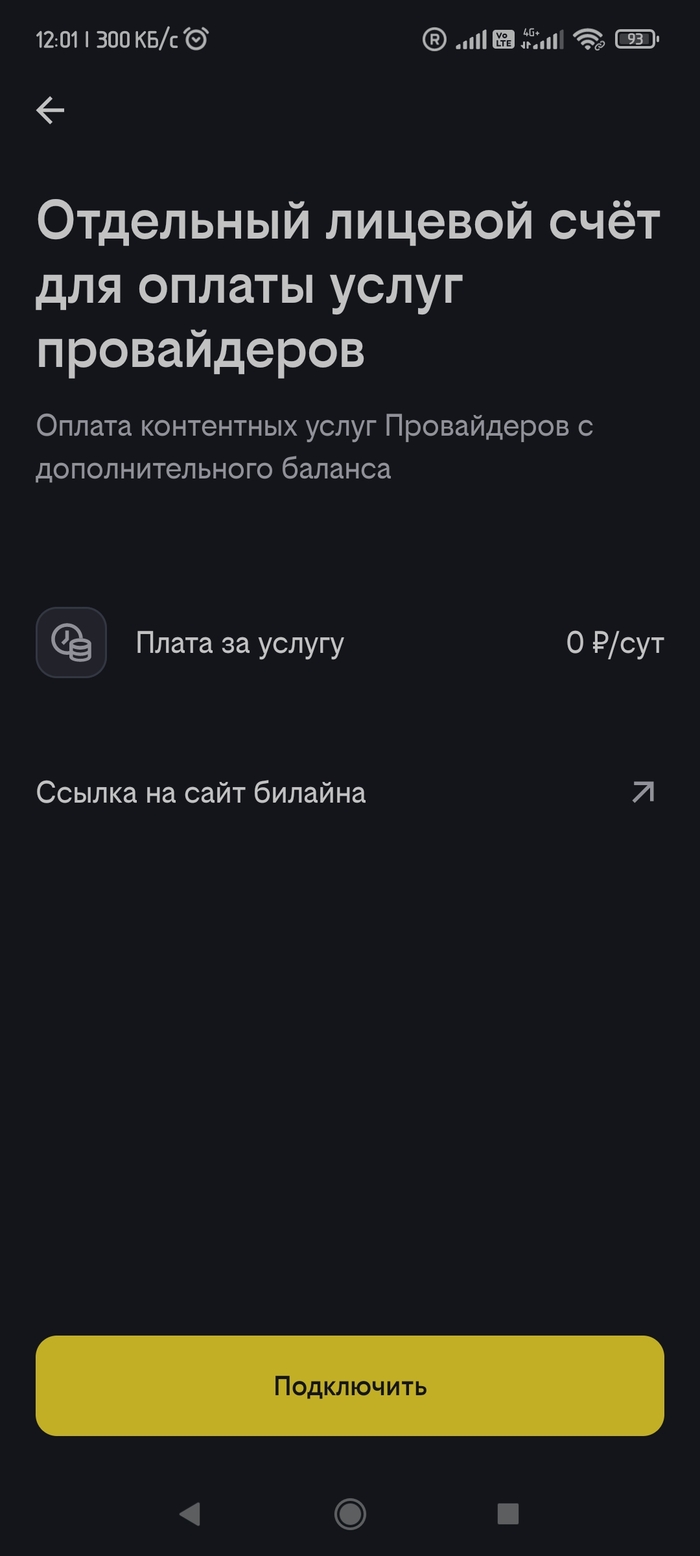Go back using the top arrow
Viewport: 700px width, 1556px height.
point(50,111)
